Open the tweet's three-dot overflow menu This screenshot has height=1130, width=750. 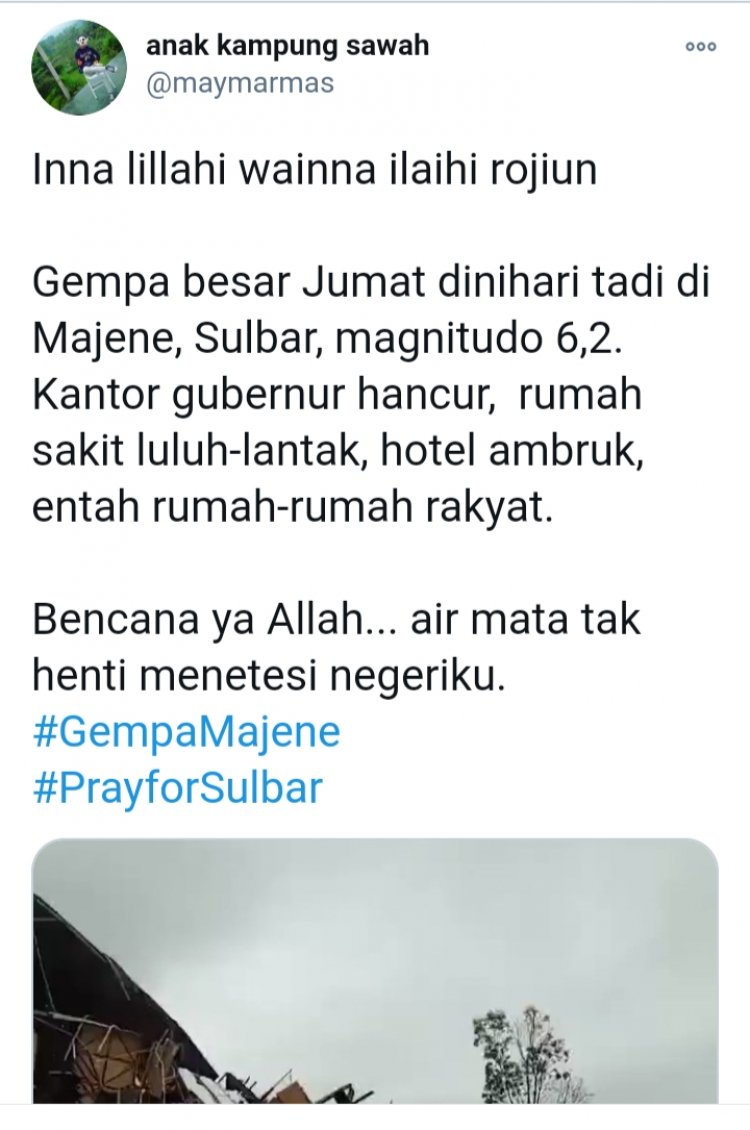[700, 47]
